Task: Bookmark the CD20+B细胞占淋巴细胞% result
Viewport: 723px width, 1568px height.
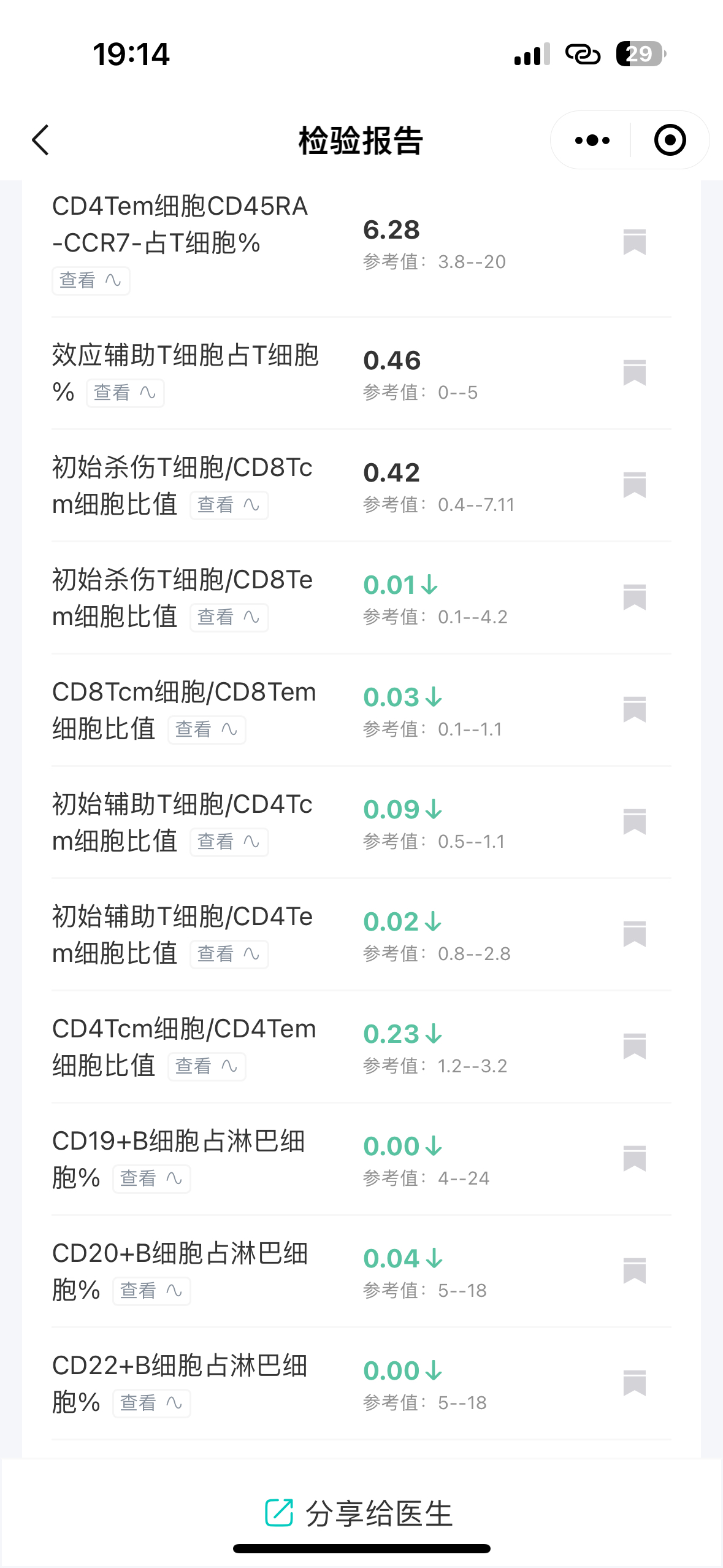Action: 635,1271
